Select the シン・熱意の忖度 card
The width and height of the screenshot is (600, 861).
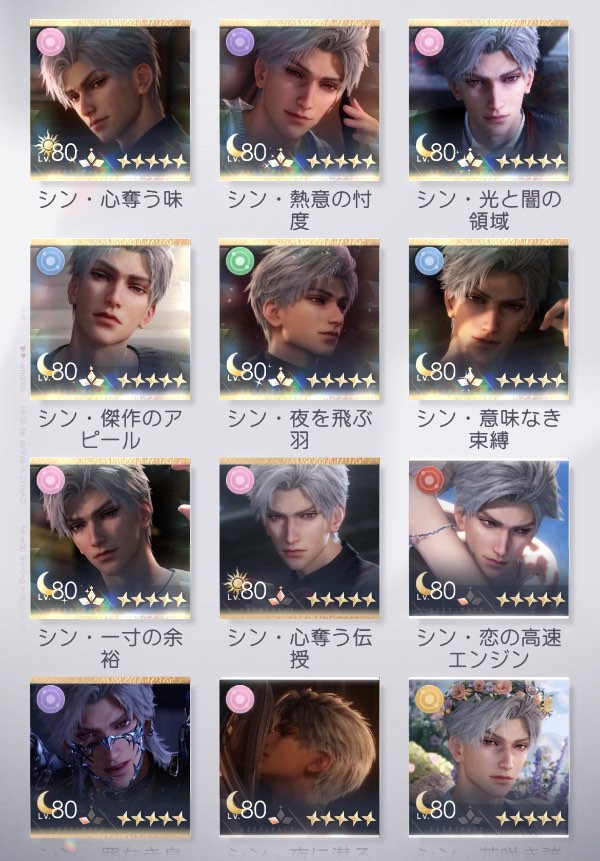pos(300,98)
